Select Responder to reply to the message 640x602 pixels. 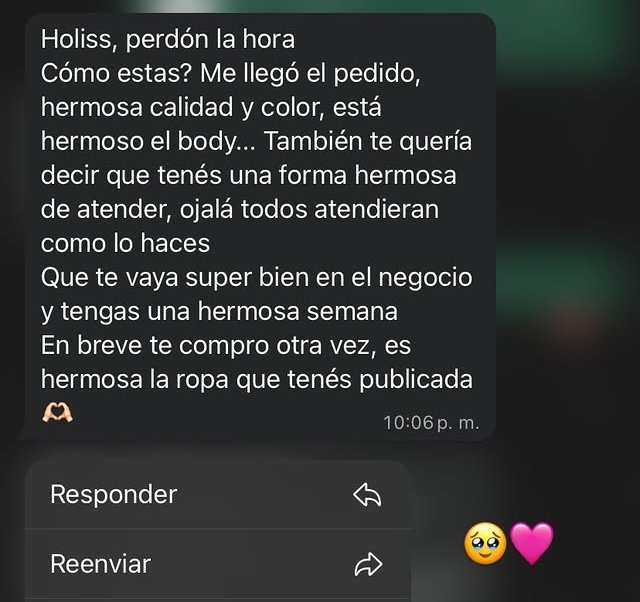coord(216,495)
